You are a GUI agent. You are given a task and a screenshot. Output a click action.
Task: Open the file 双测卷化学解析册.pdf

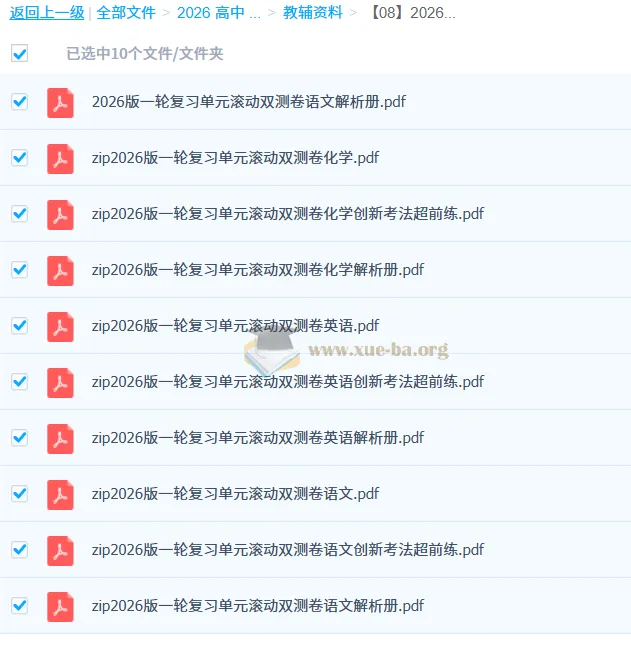(x=257, y=270)
